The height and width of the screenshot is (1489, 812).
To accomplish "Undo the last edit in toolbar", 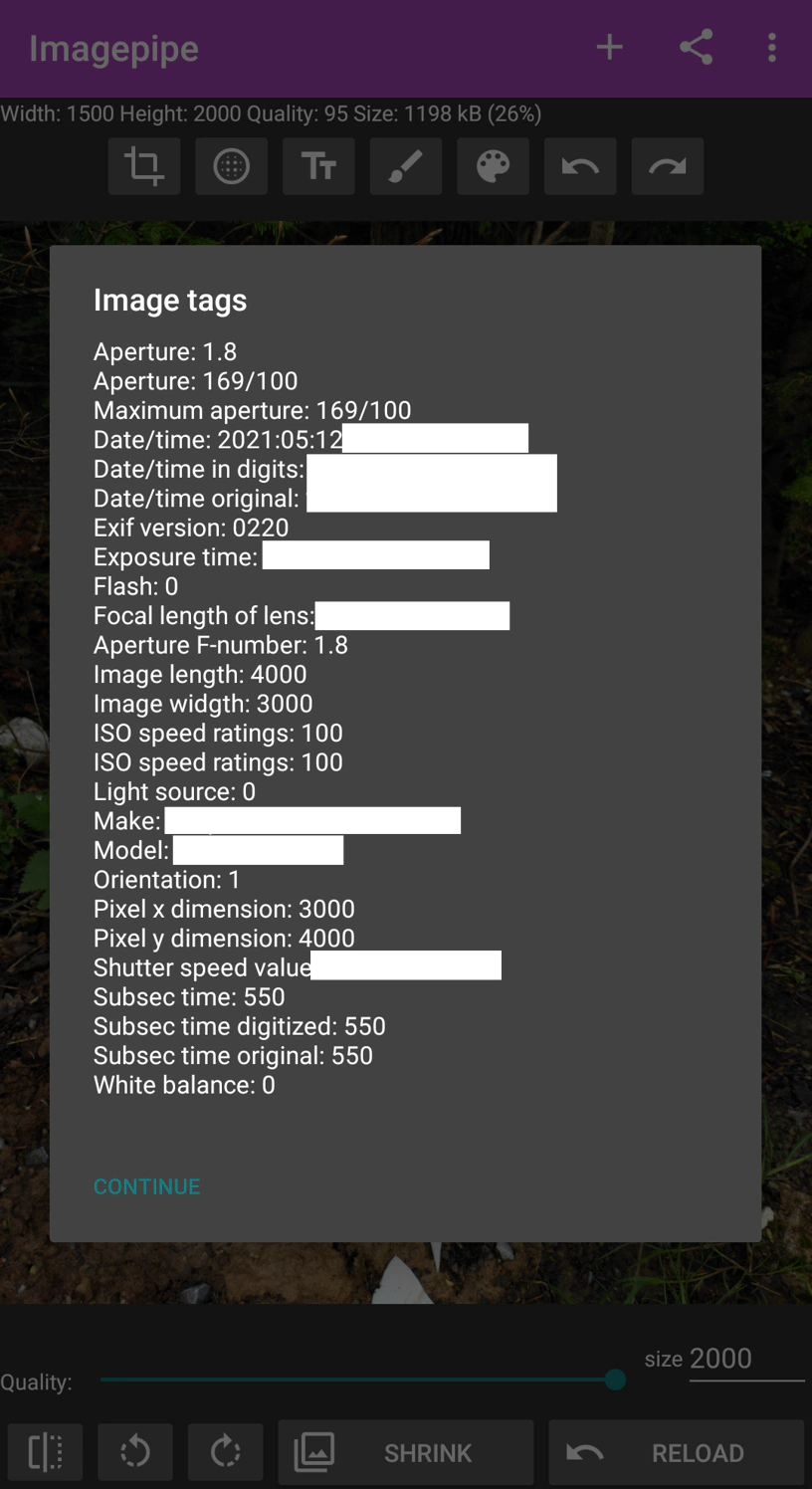I will pos(580,166).
